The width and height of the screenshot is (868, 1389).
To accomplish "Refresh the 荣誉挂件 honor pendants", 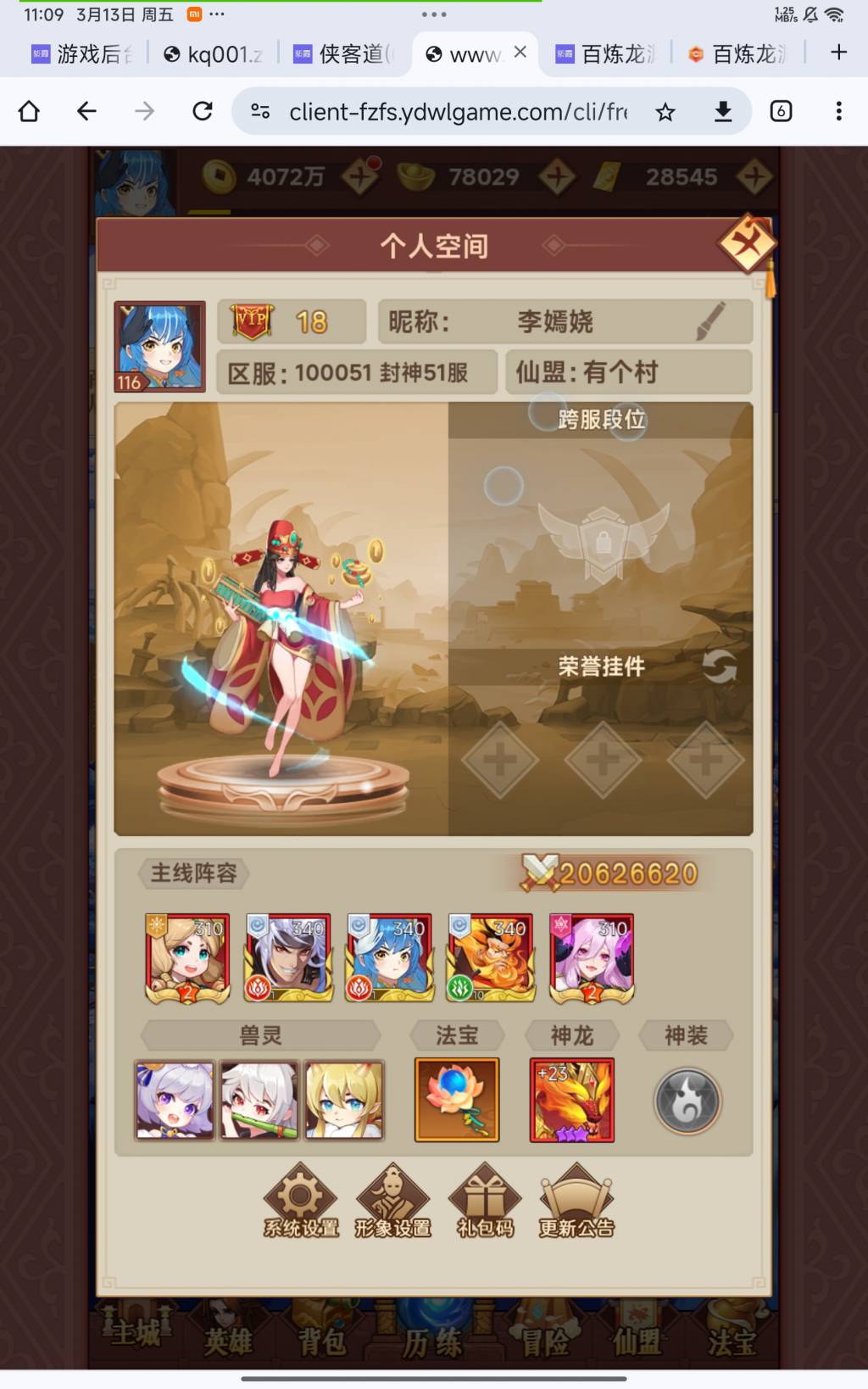I will 719,667.
